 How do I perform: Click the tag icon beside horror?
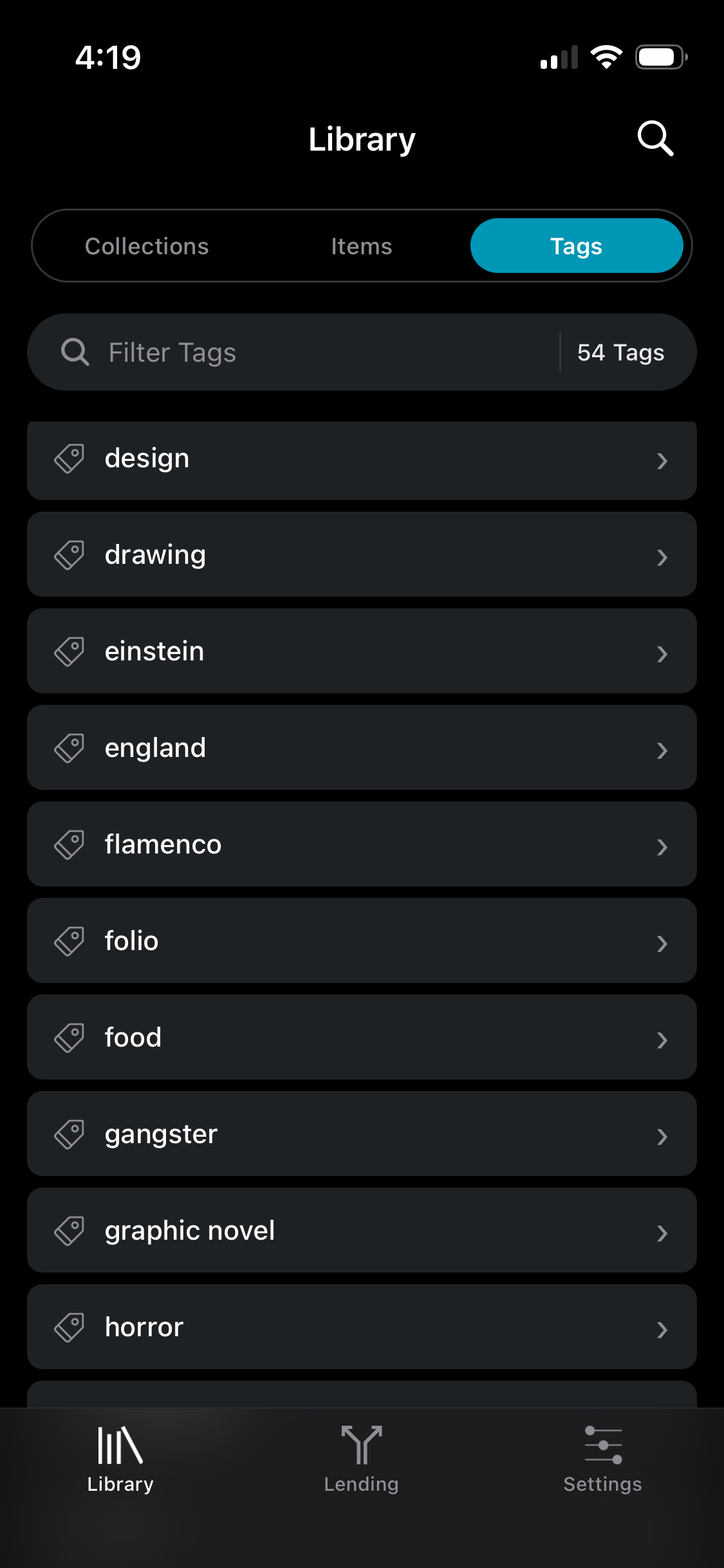point(70,1327)
